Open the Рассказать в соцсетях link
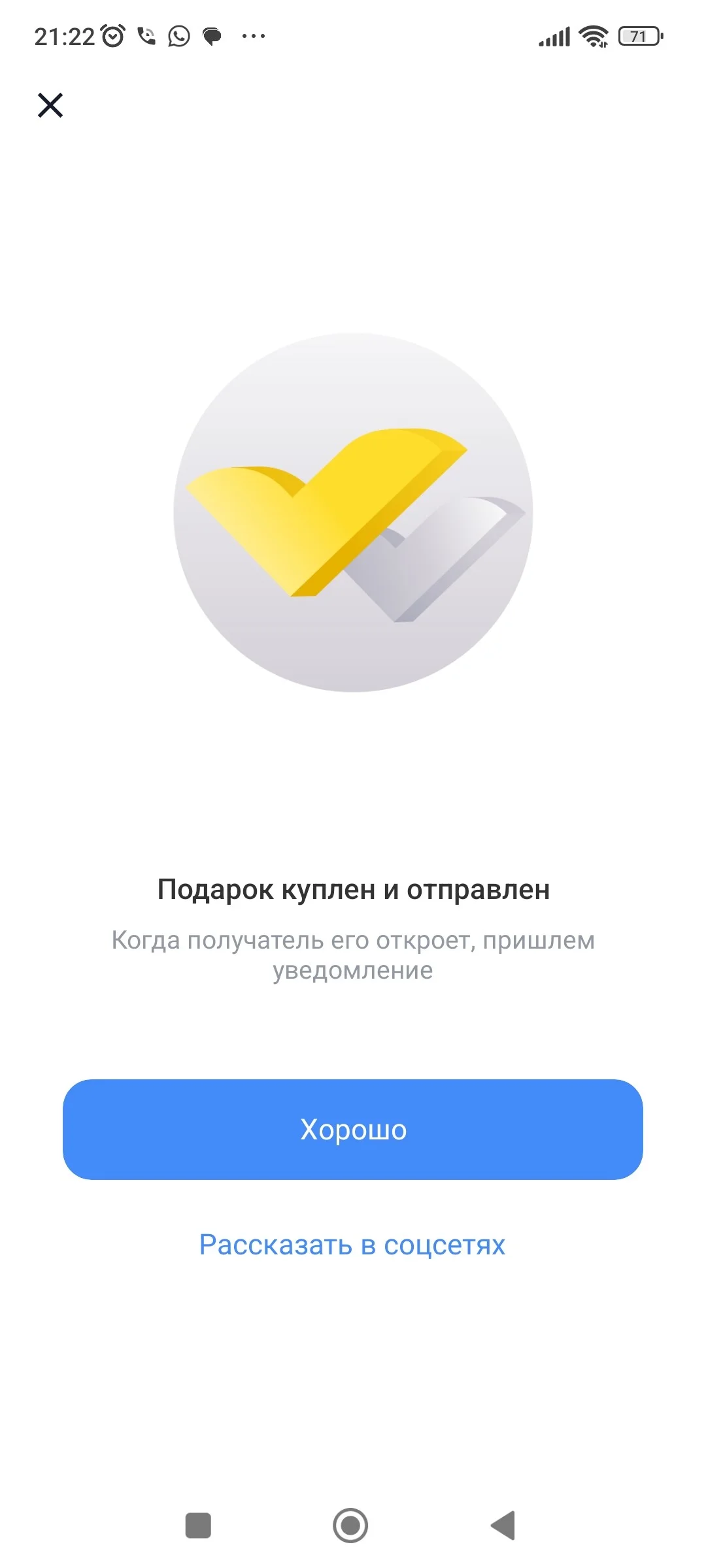Viewport: 706px width, 1568px height. pyautogui.click(x=352, y=1245)
